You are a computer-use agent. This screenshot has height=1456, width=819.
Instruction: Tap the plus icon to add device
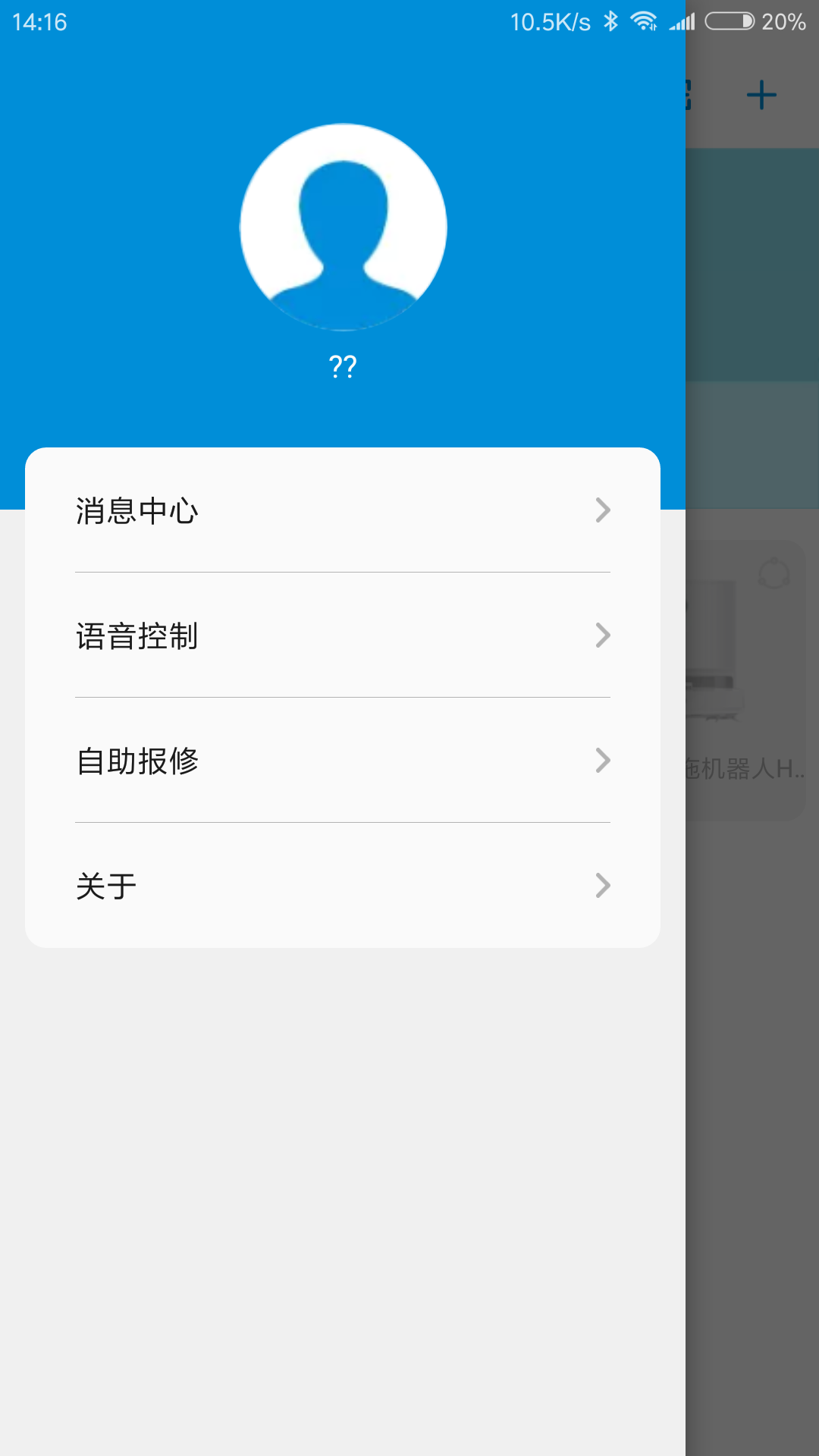tap(761, 96)
